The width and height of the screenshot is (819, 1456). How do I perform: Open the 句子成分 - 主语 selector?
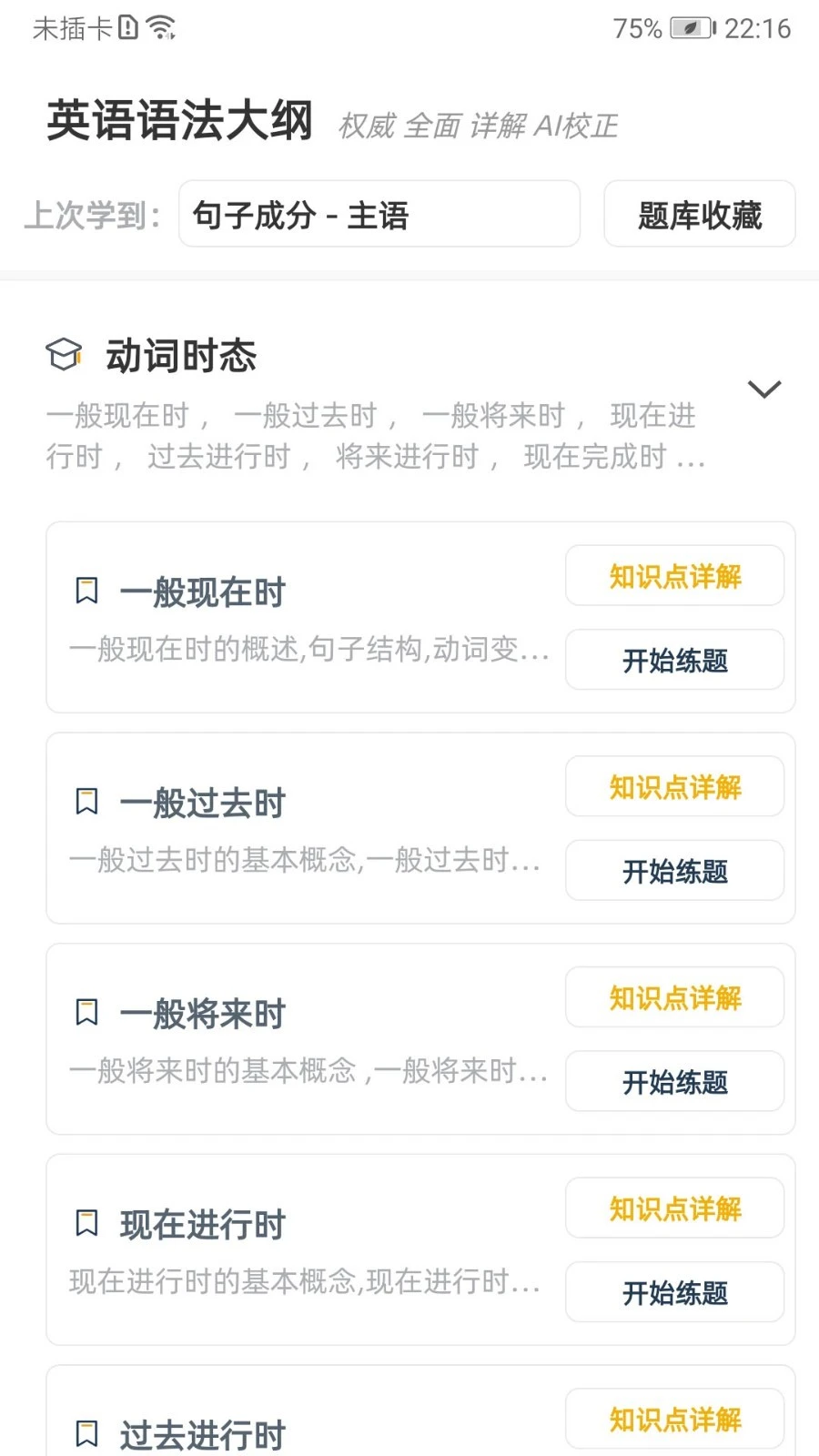coord(378,214)
